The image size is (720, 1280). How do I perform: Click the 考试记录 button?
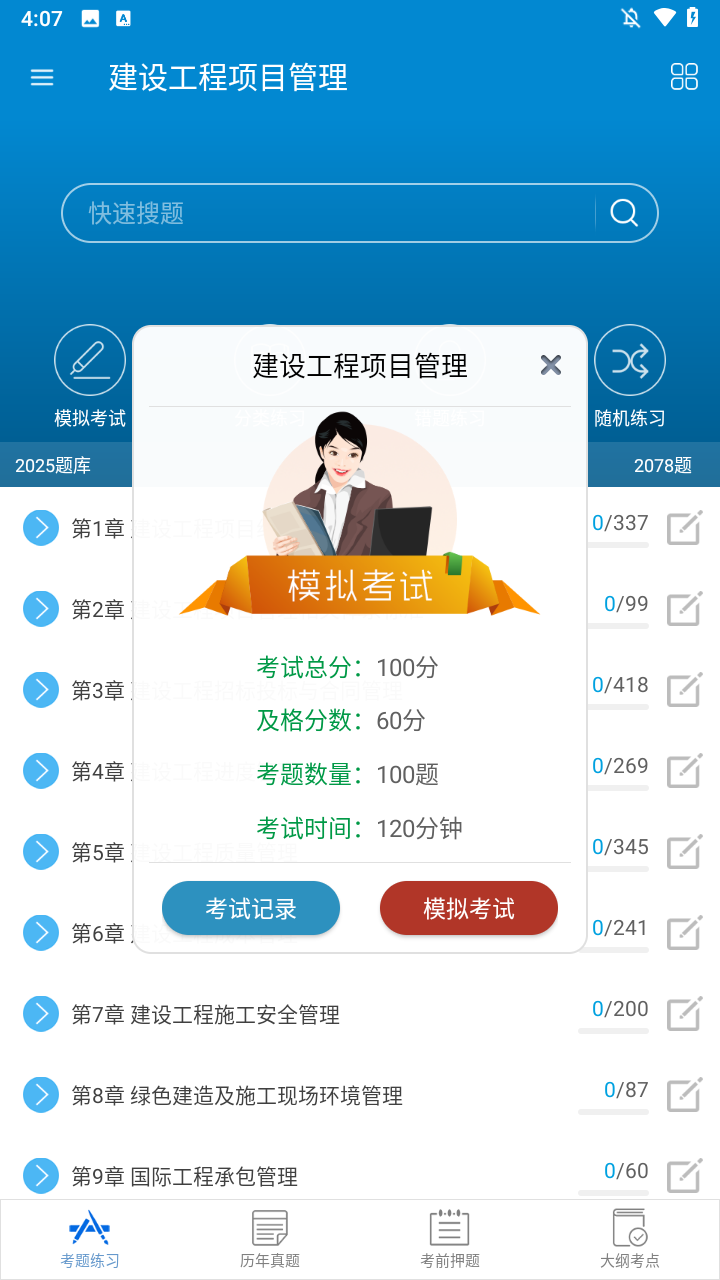pyautogui.click(x=251, y=908)
